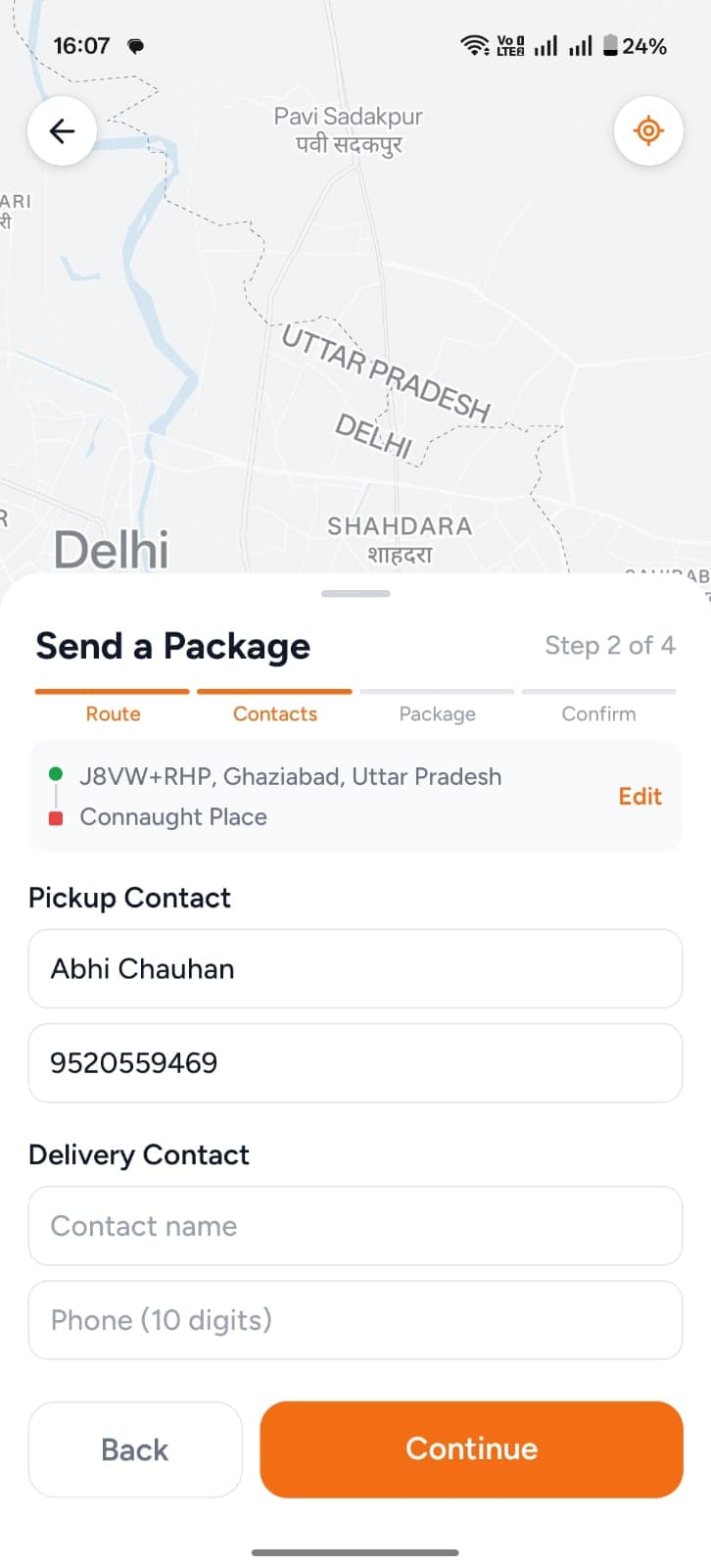Select the Confirm step tab
Viewport: 711px width, 1568px height.
598,713
